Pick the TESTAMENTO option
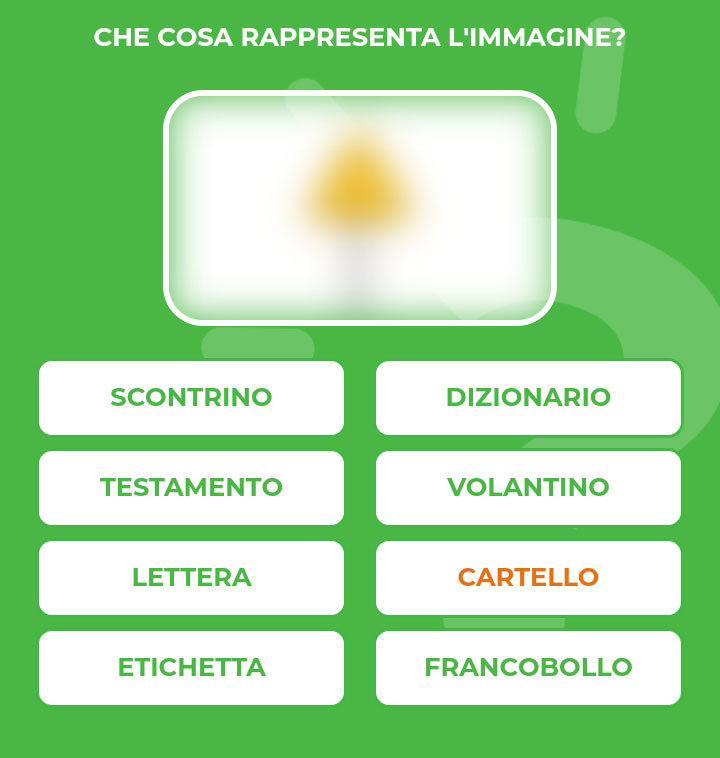This screenshot has height=758, width=720. click(x=191, y=488)
